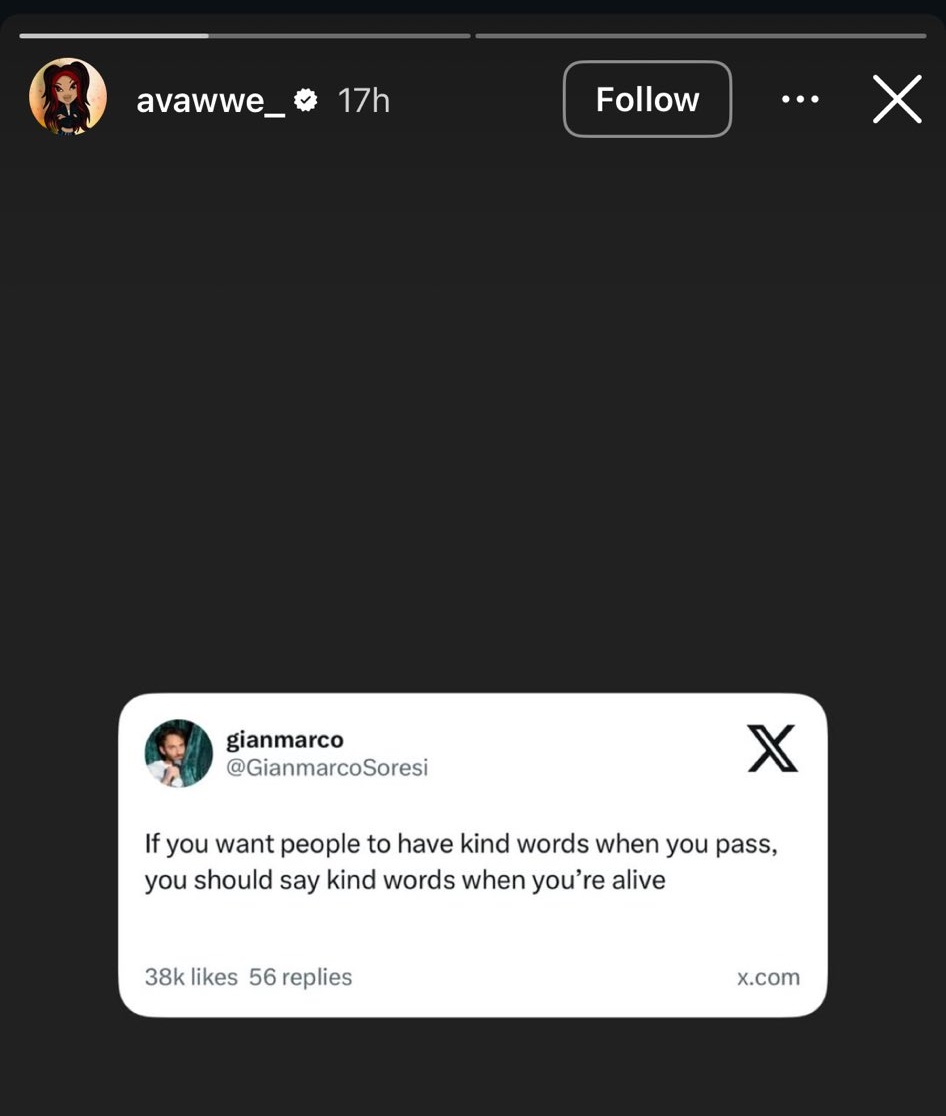This screenshot has height=1116, width=946.
Task: Open the three-dot story options menu
Action: [x=800, y=99]
